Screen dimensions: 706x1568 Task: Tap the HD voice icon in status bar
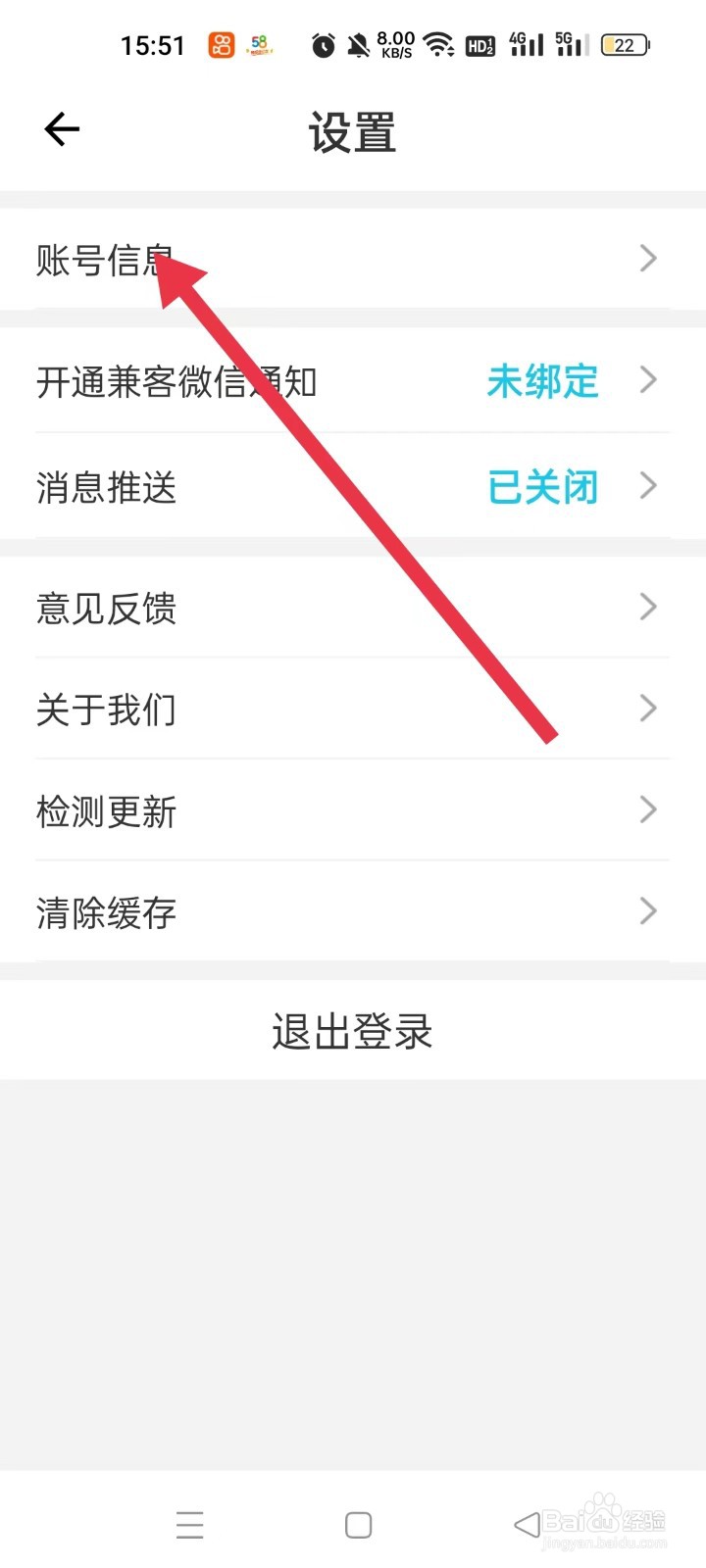pyautogui.click(x=479, y=44)
